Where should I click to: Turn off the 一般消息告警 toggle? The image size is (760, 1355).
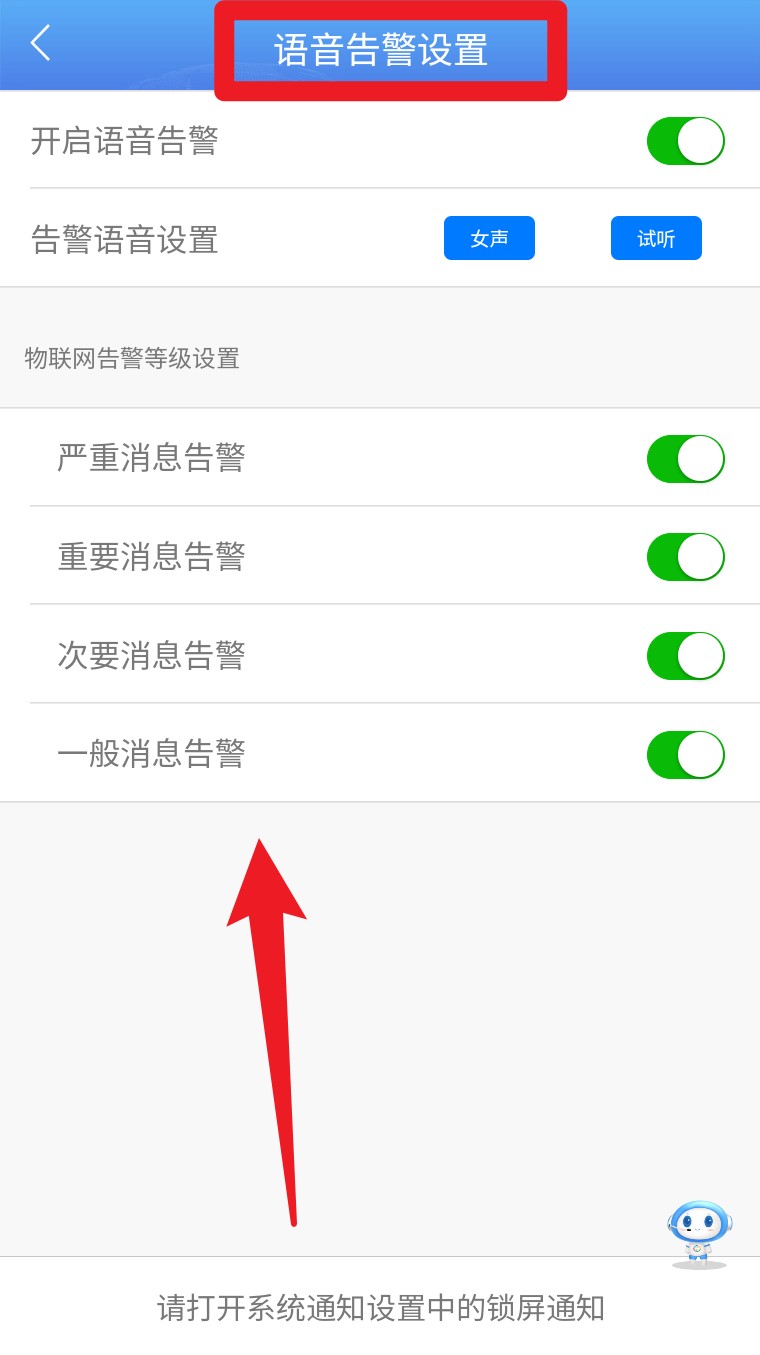685,755
